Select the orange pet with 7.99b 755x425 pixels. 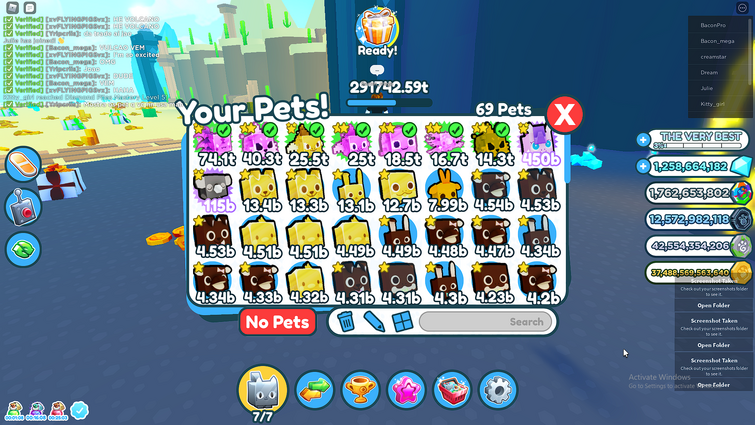(x=447, y=190)
